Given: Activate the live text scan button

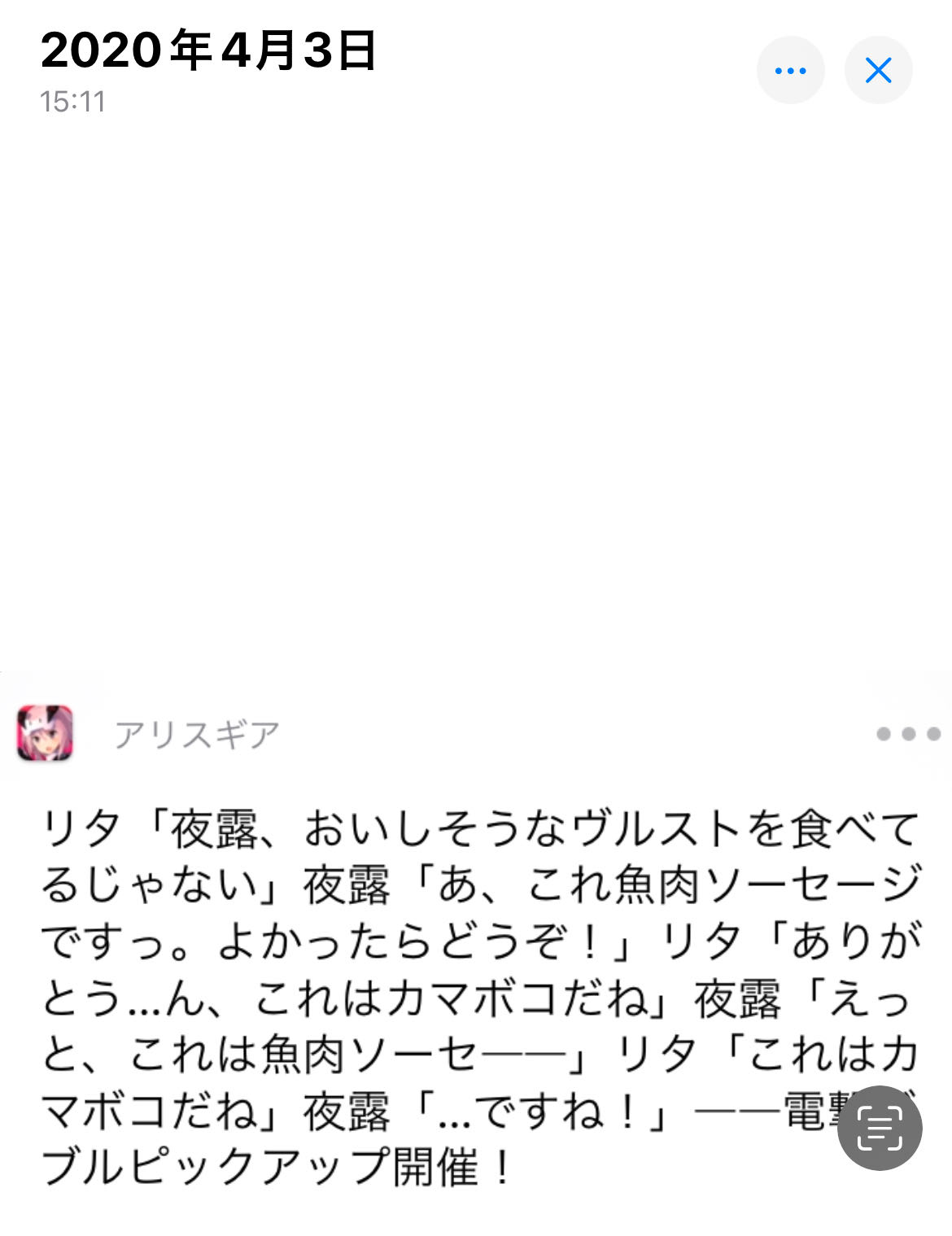Looking at the screenshot, I should 879,1128.
